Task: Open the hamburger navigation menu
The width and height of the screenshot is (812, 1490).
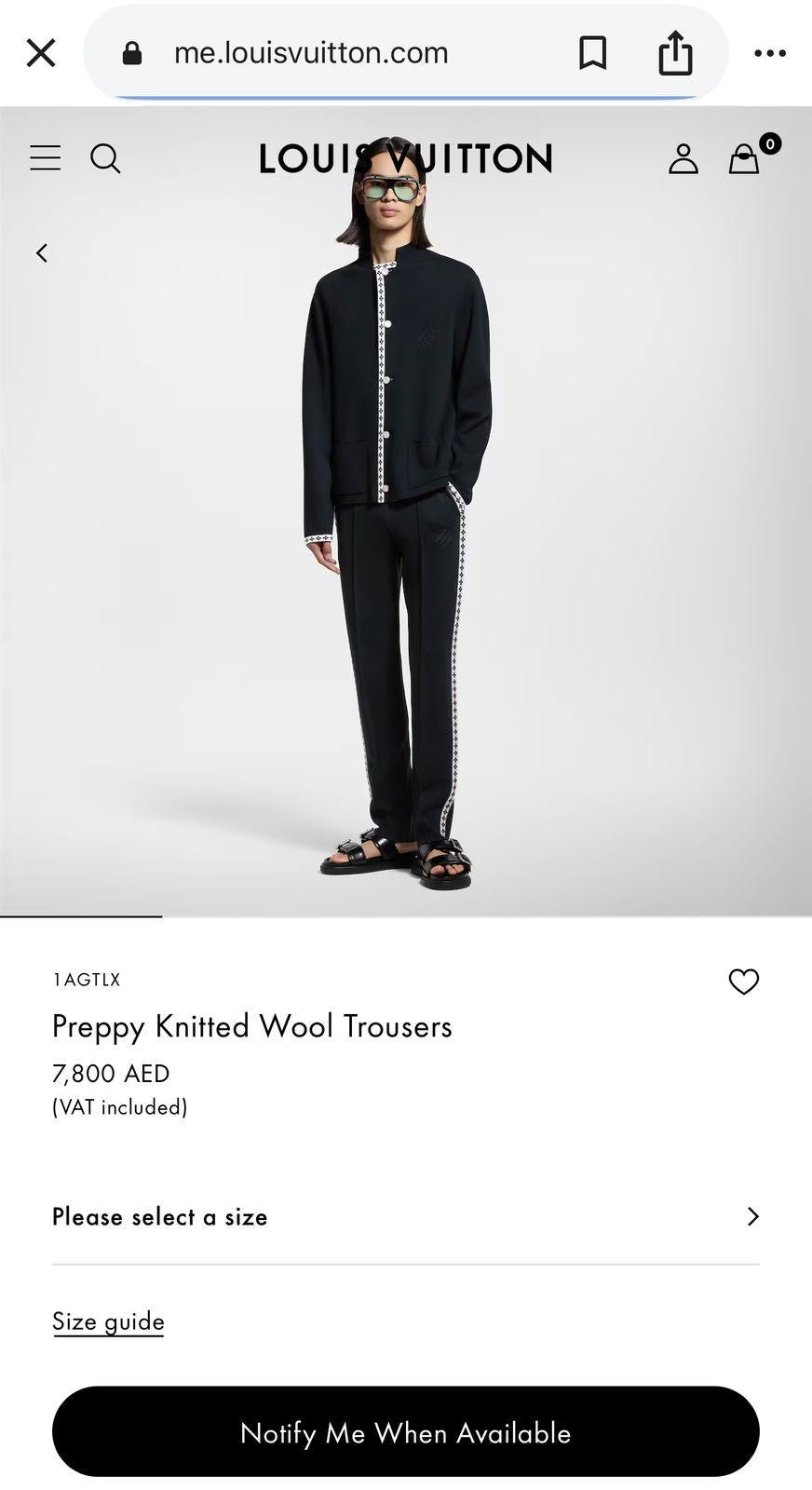Action: pyautogui.click(x=44, y=157)
